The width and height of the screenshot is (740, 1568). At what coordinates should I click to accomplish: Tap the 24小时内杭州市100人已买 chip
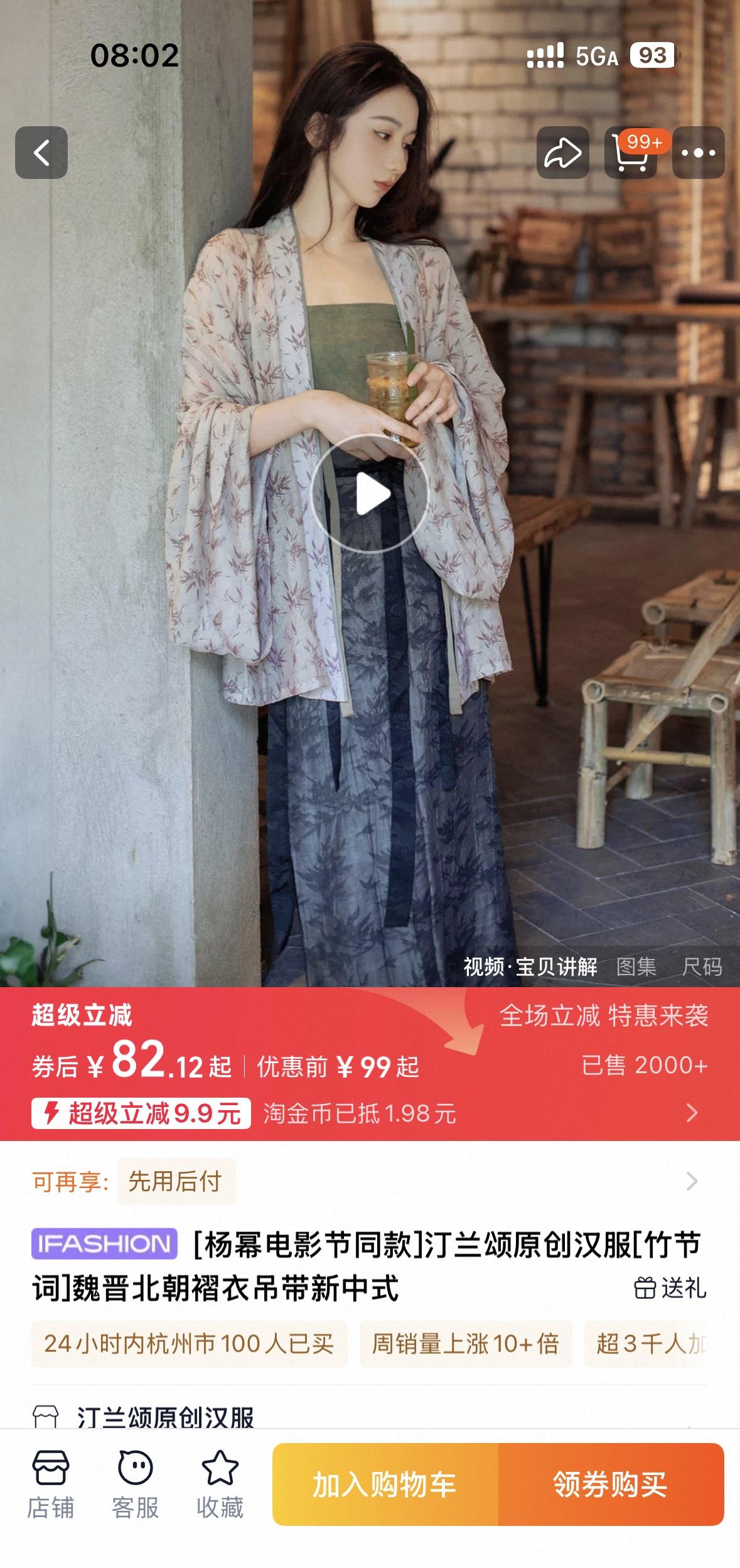click(189, 1343)
